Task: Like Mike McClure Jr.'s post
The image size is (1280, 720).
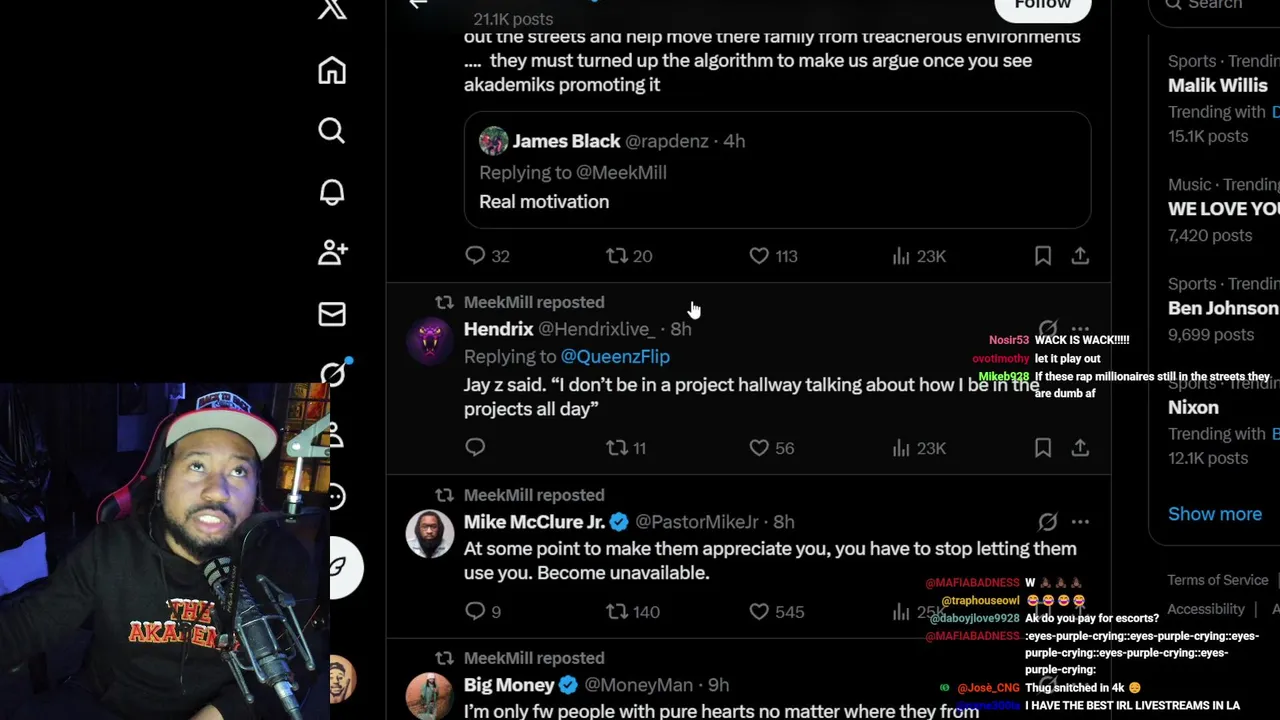Action: (x=759, y=611)
